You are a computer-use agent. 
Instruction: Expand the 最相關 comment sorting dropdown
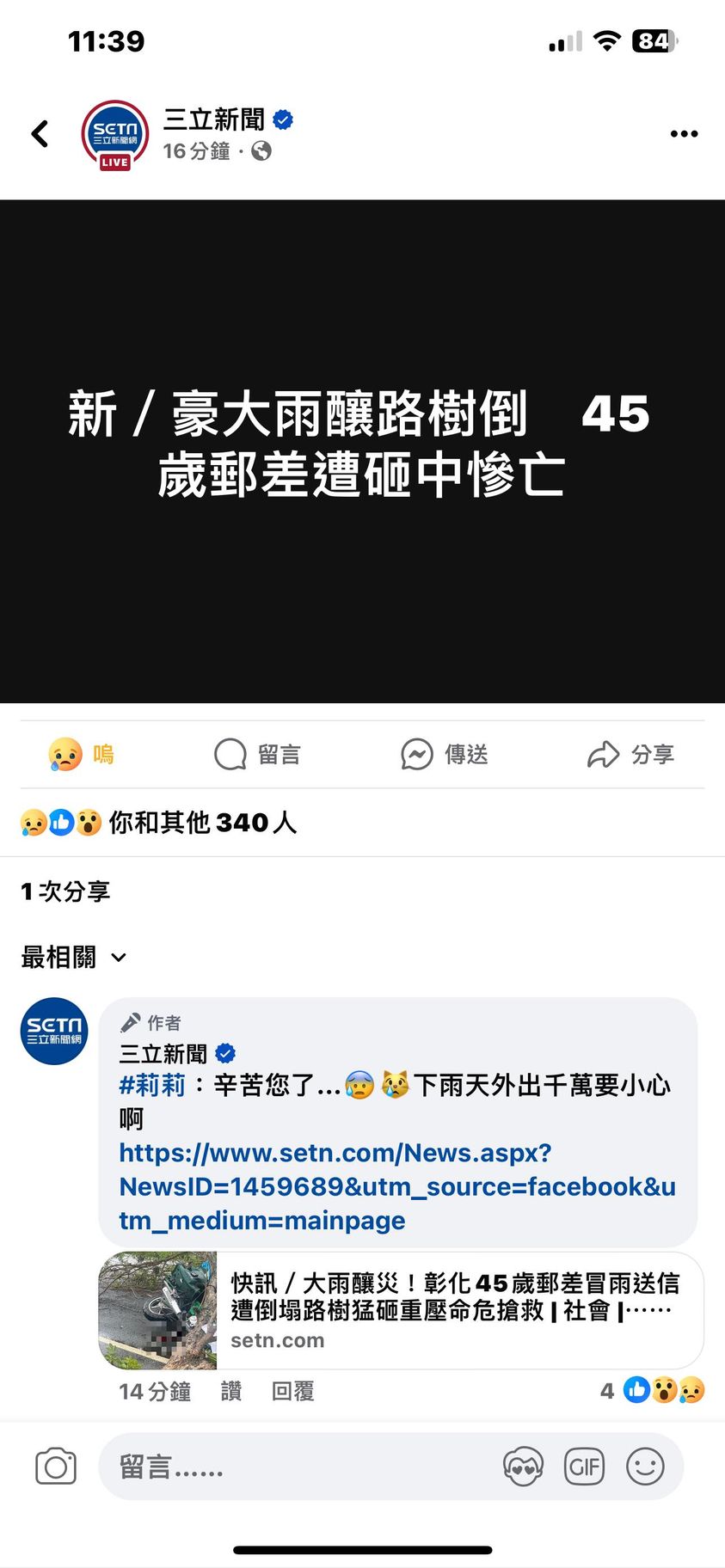(x=74, y=957)
